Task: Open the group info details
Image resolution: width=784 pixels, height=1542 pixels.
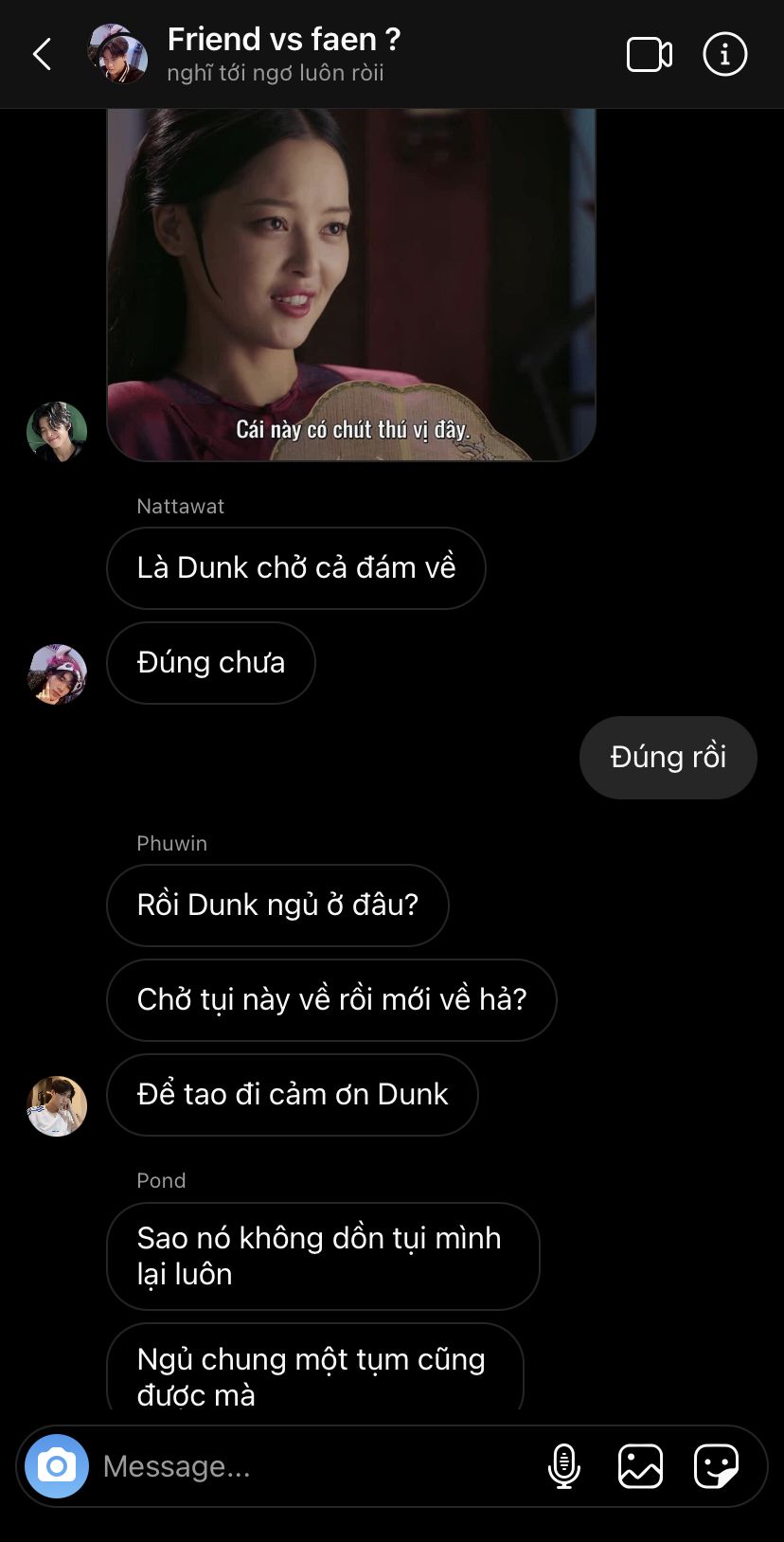Action: pos(725,55)
